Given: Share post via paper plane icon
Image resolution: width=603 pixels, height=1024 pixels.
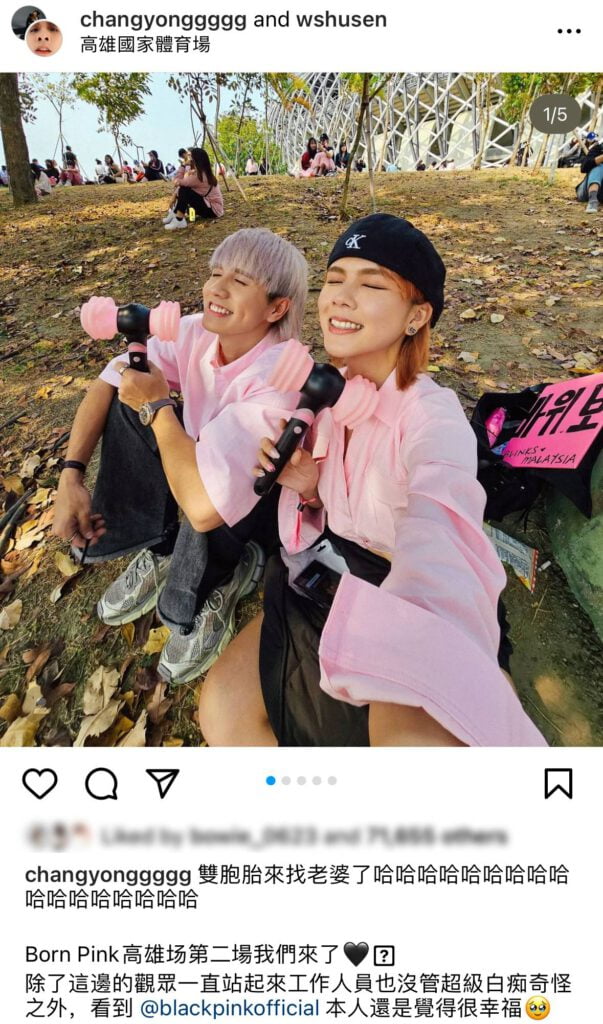Looking at the screenshot, I should 162,783.
